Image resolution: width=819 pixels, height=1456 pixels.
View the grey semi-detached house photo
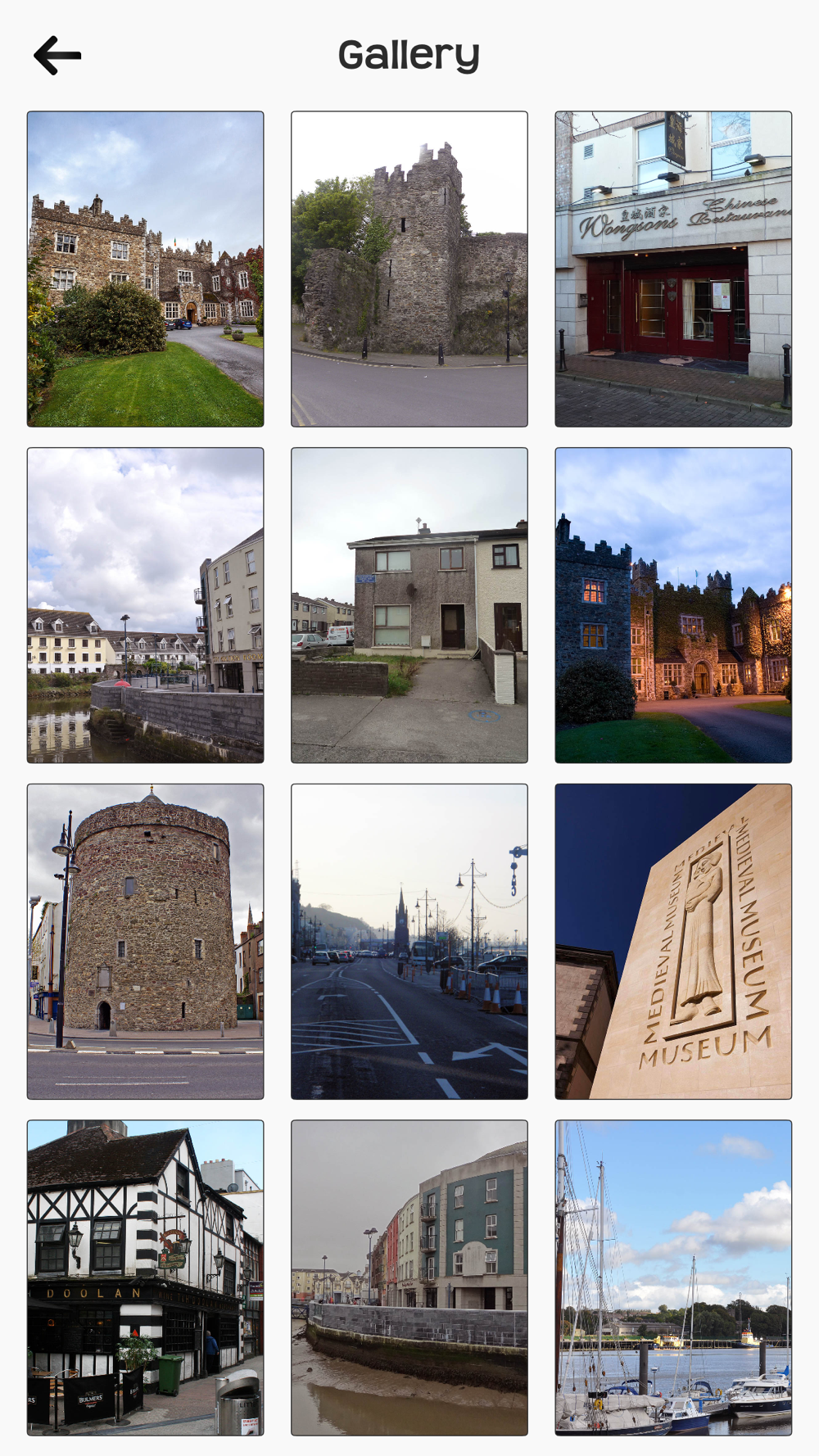click(x=409, y=605)
